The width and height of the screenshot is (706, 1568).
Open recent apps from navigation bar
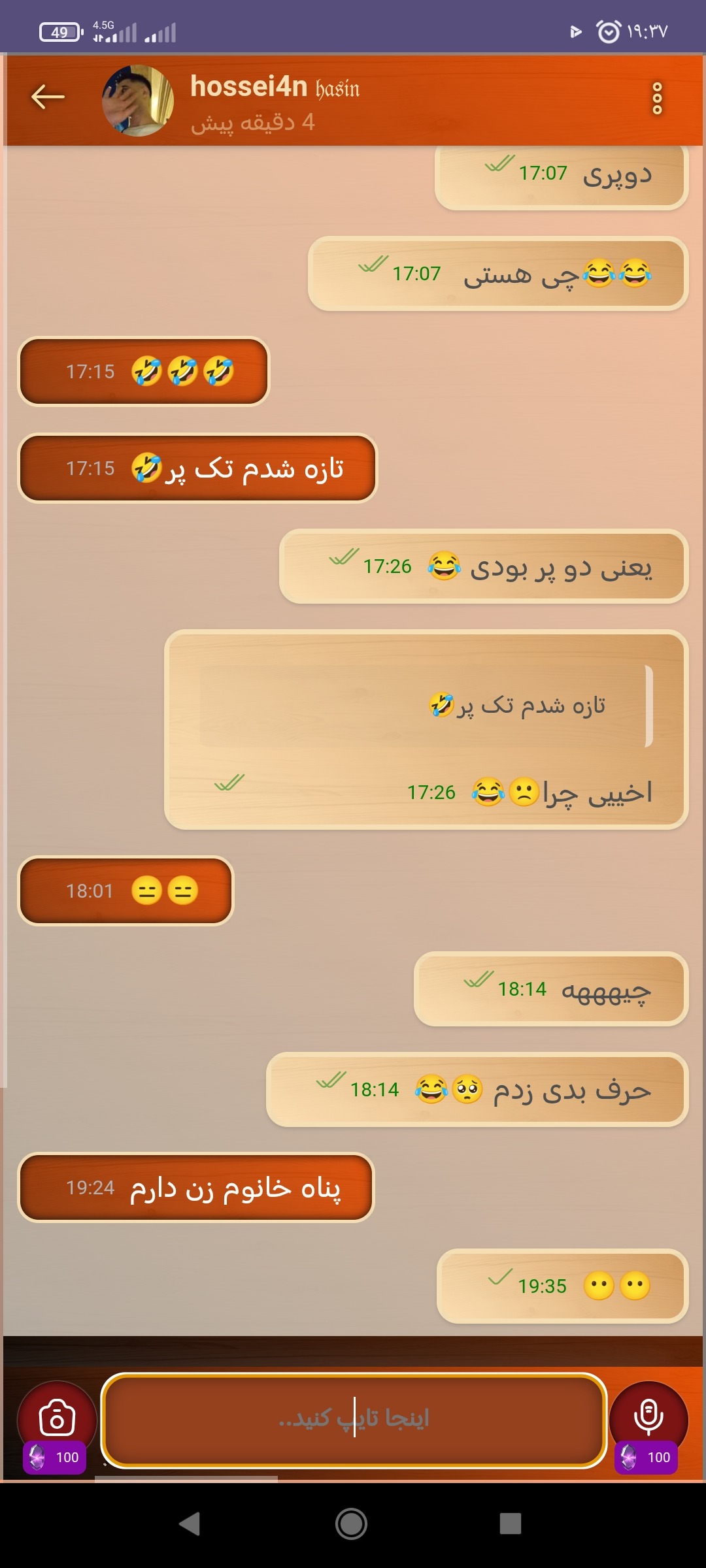511,1524
